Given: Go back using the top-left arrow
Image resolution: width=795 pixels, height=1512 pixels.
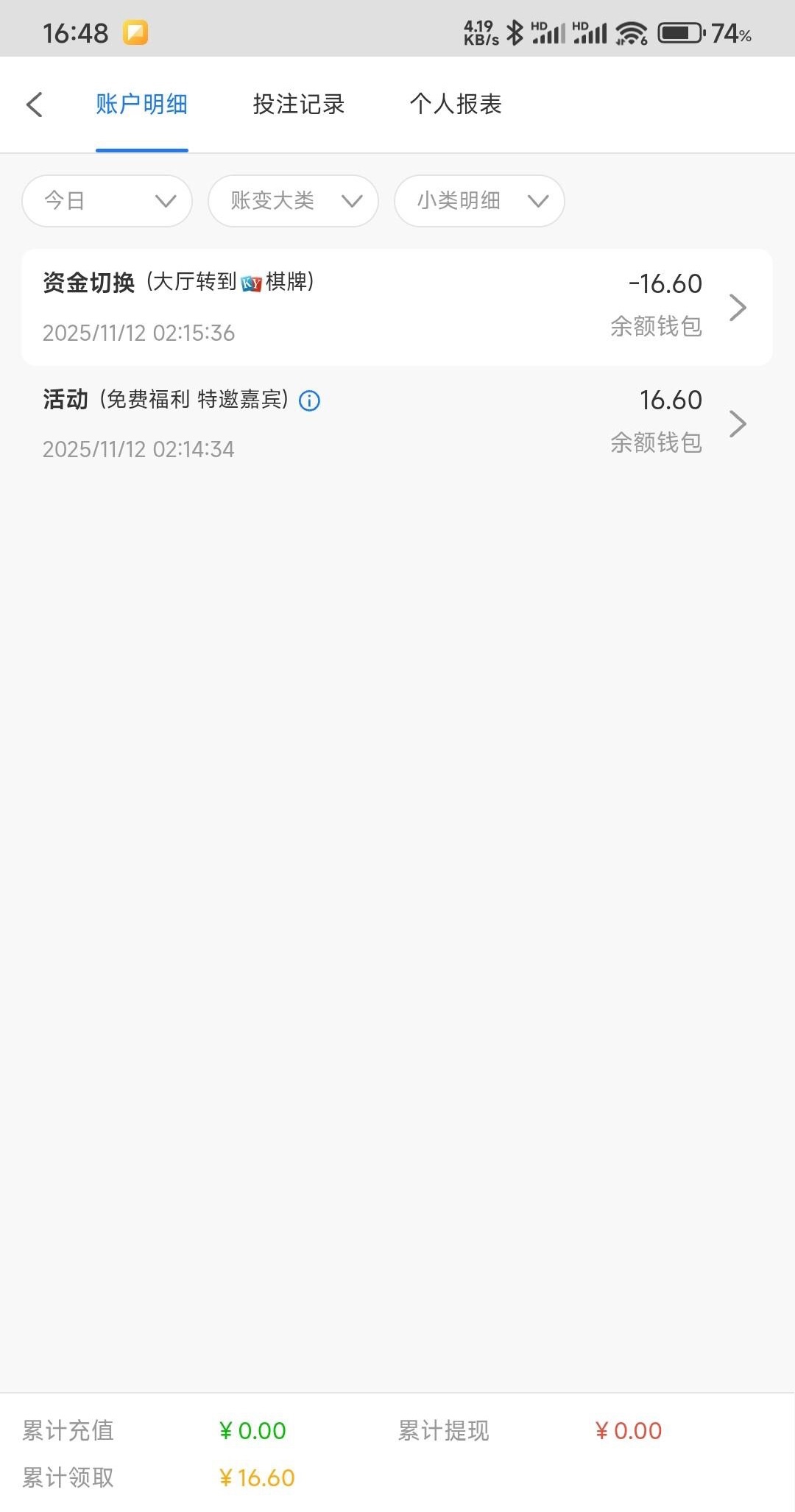Looking at the screenshot, I should pos(35,105).
